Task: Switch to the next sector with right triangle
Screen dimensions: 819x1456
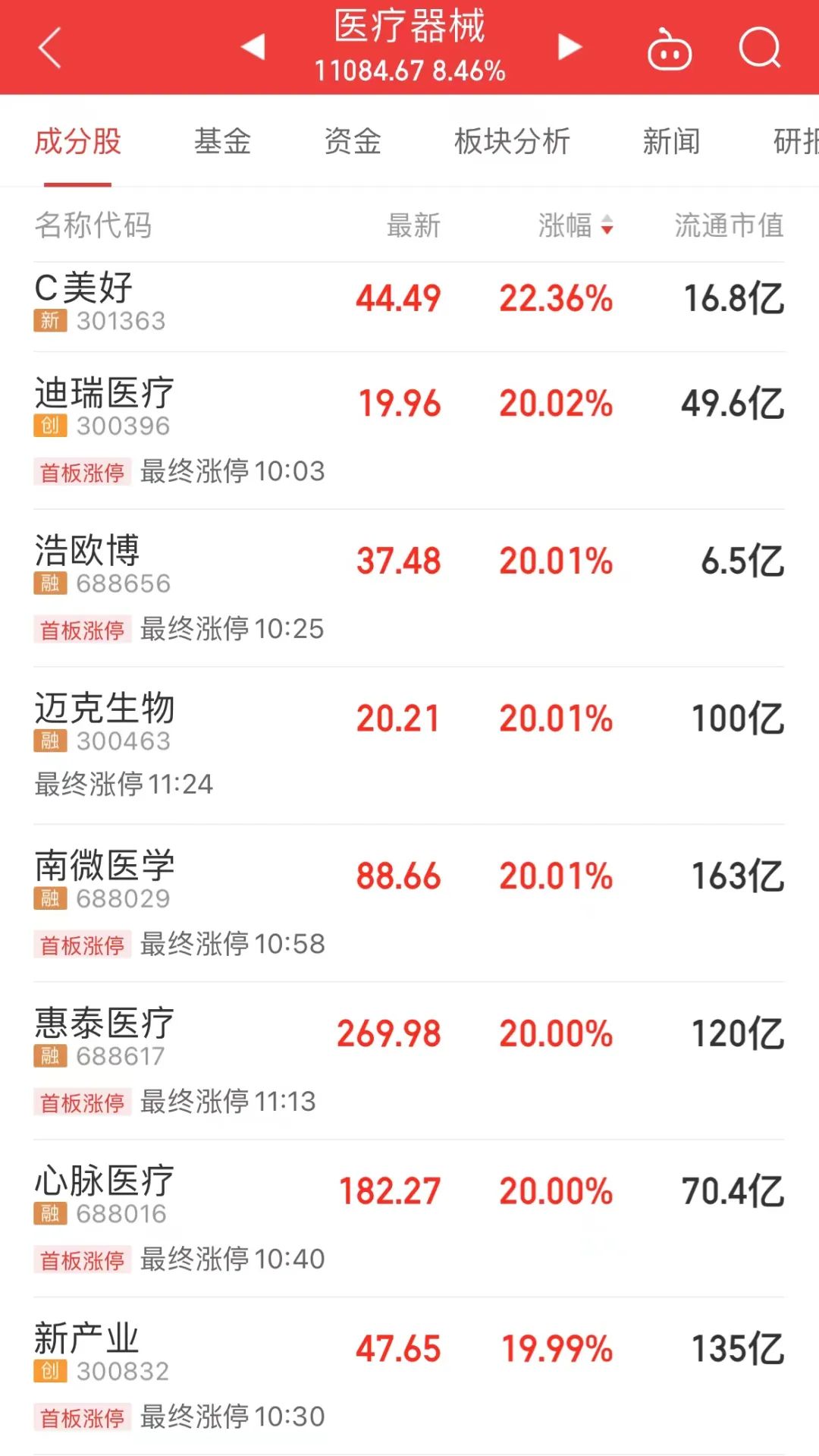Action: [569, 47]
